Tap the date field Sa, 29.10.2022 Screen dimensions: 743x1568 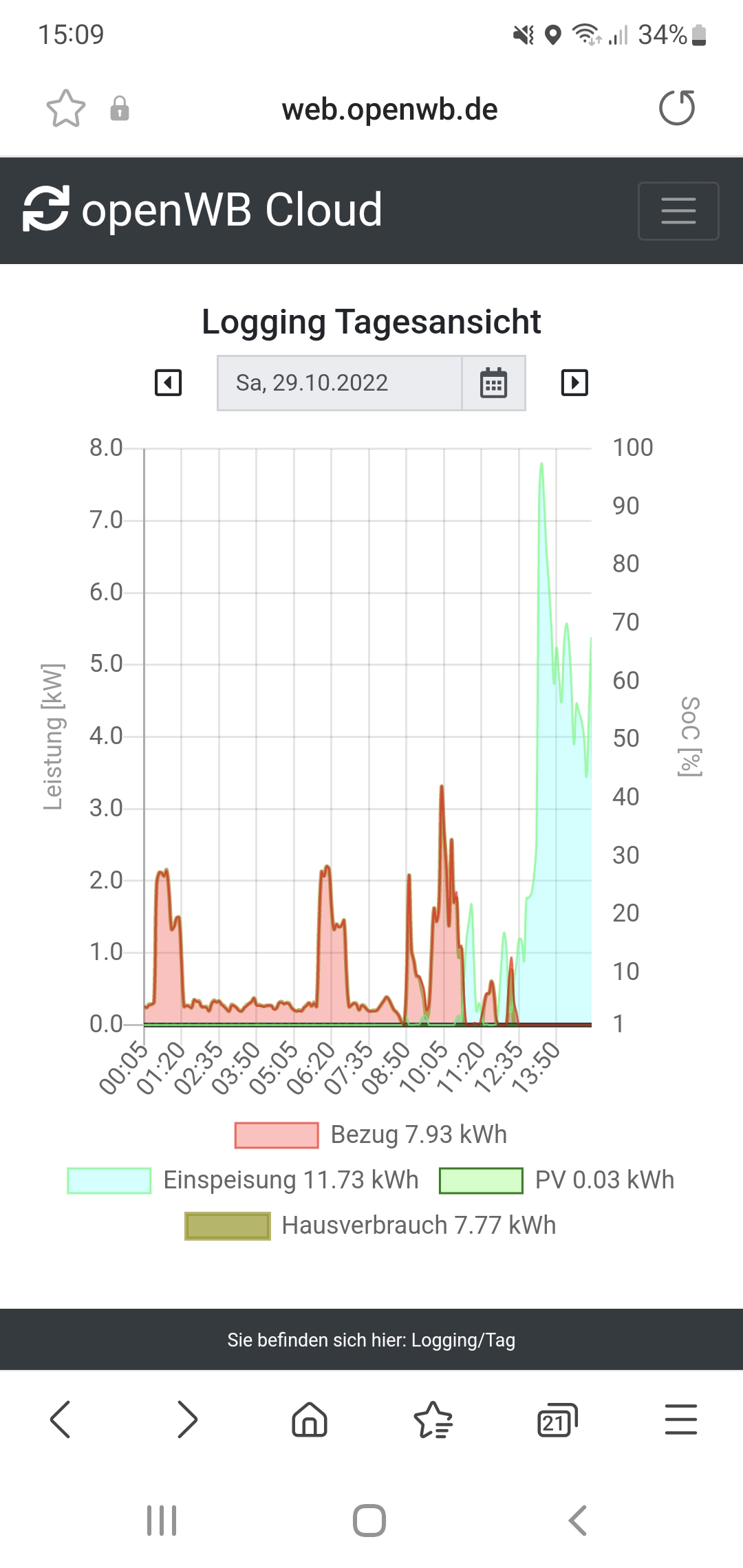pyautogui.click(x=339, y=383)
